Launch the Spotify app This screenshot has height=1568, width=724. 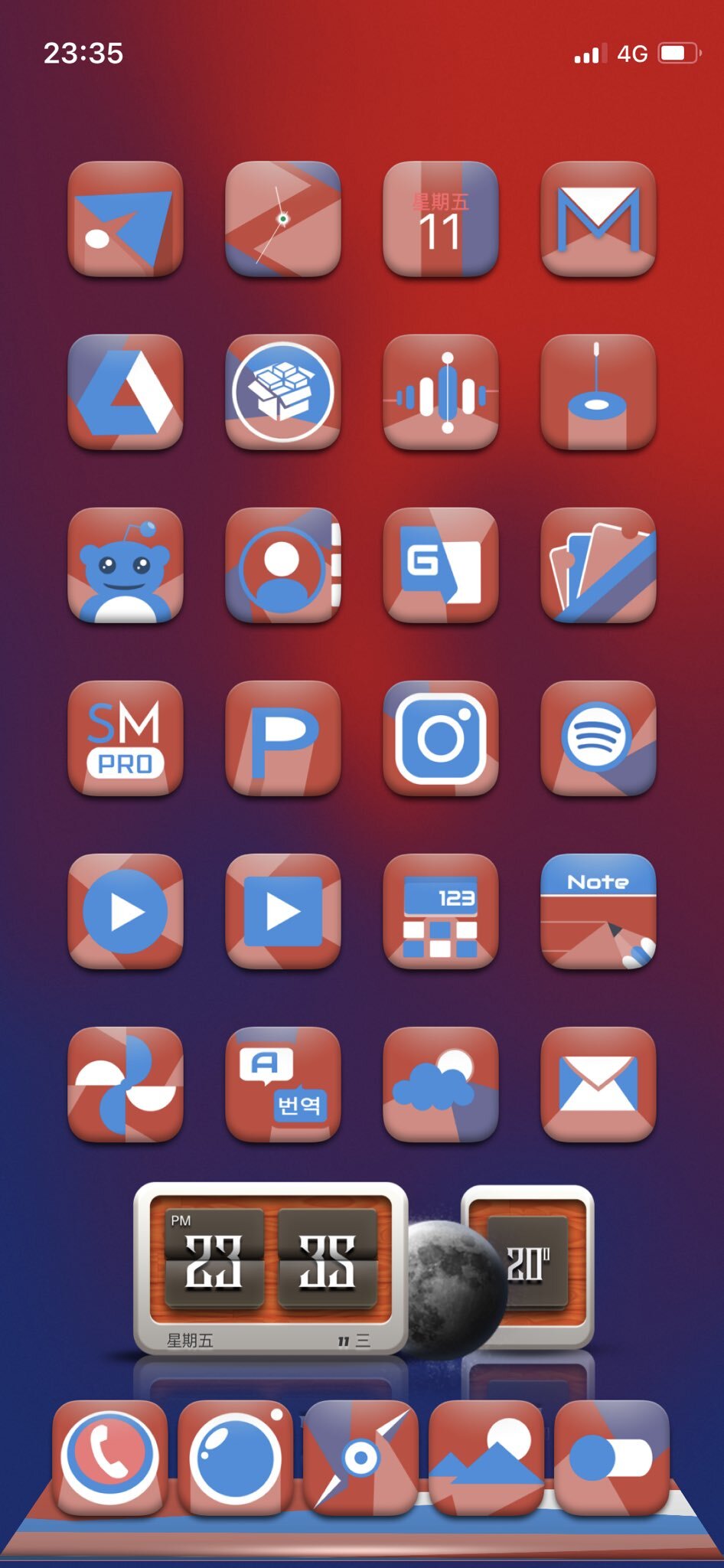coord(598,738)
